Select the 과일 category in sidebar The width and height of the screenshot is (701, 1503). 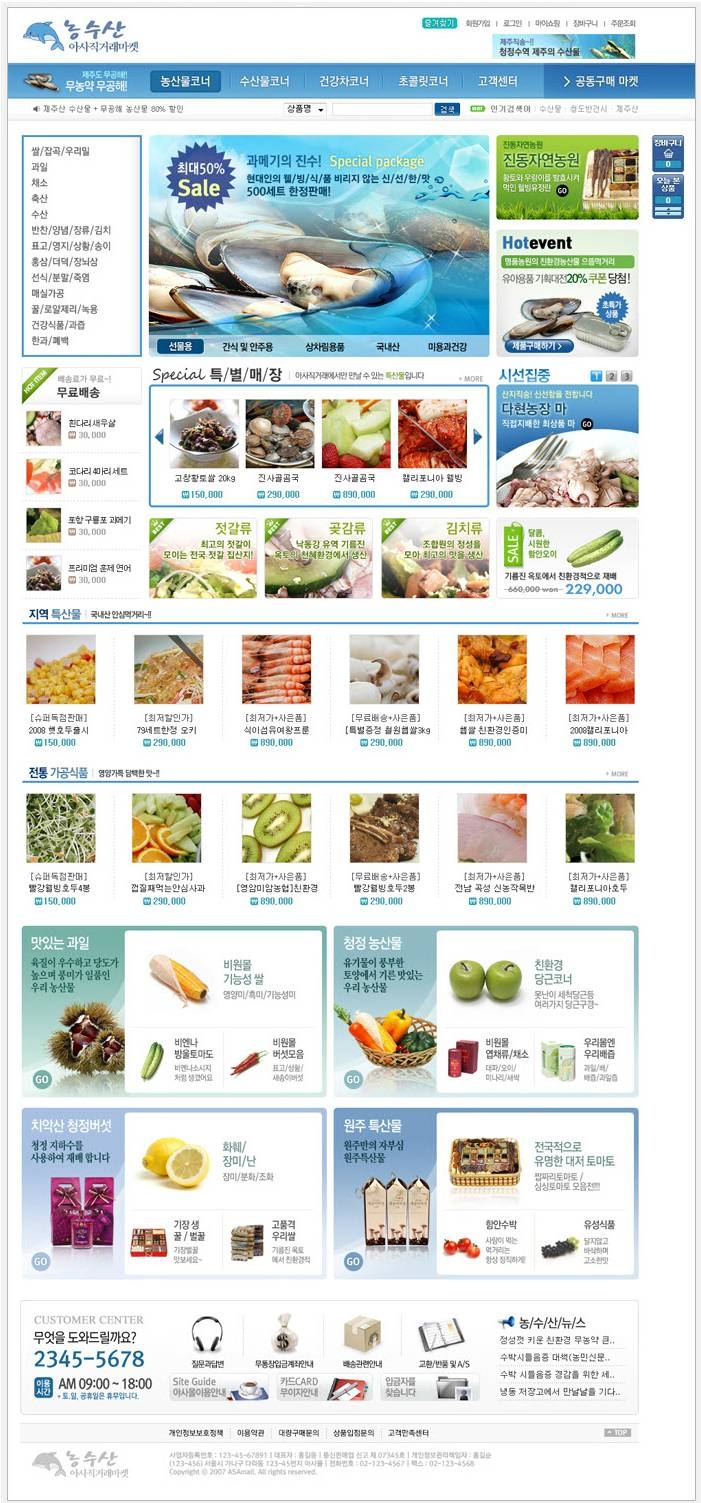(40, 167)
